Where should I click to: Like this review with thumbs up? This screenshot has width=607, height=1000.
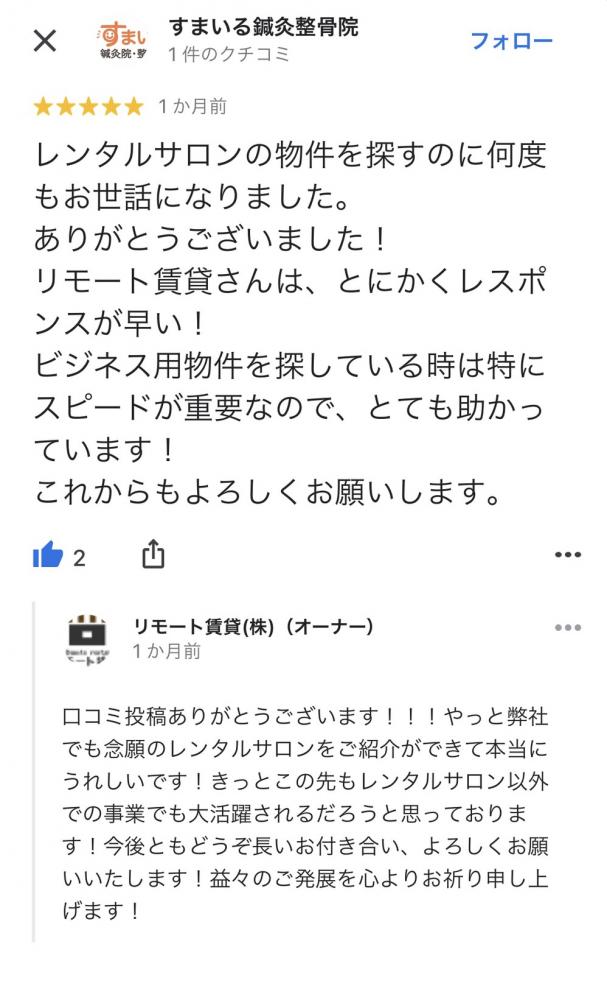(x=47, y=556)
